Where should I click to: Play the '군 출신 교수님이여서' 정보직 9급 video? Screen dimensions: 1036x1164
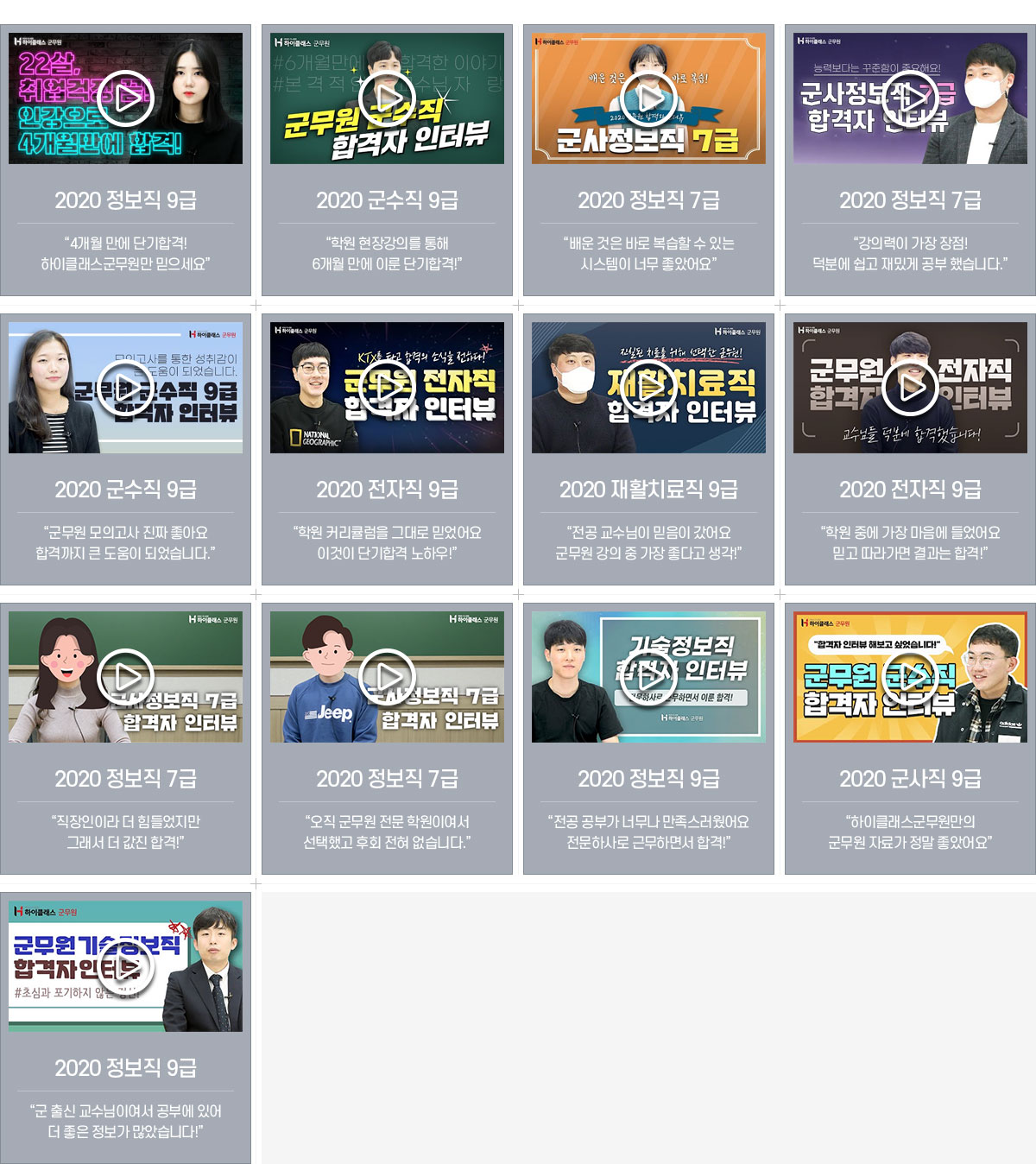pos(125,966)
